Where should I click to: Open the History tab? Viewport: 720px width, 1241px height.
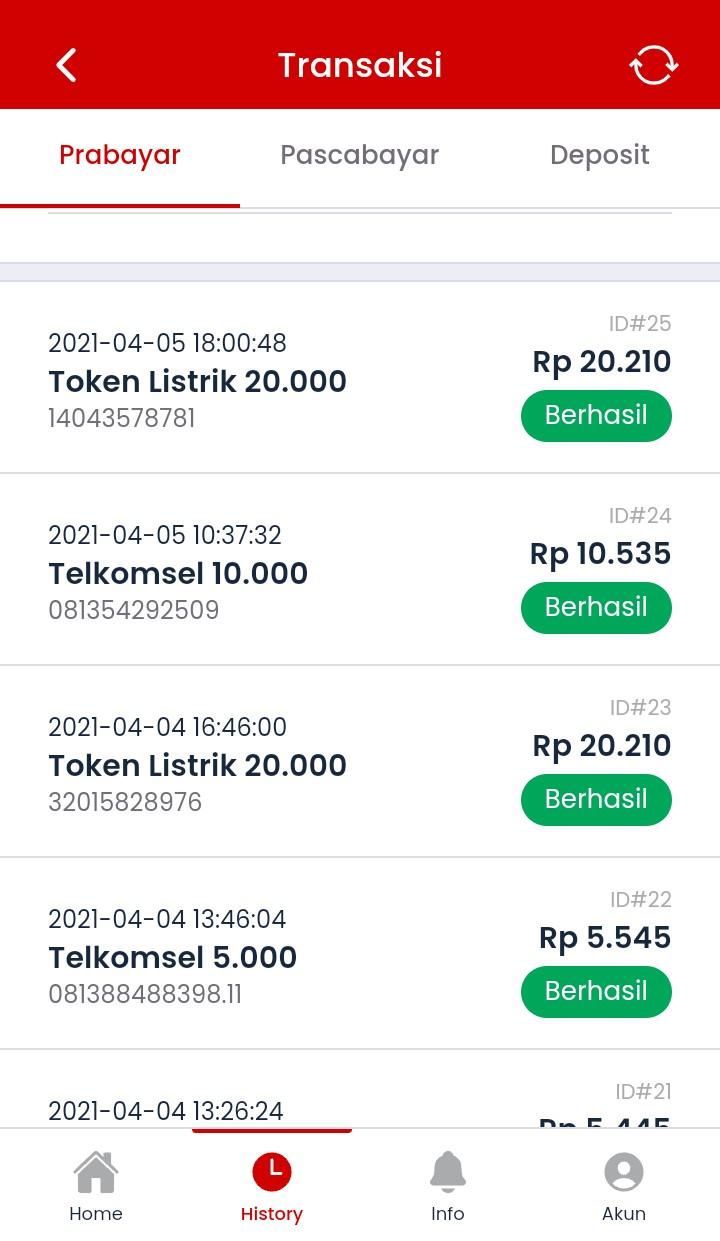271,1186
